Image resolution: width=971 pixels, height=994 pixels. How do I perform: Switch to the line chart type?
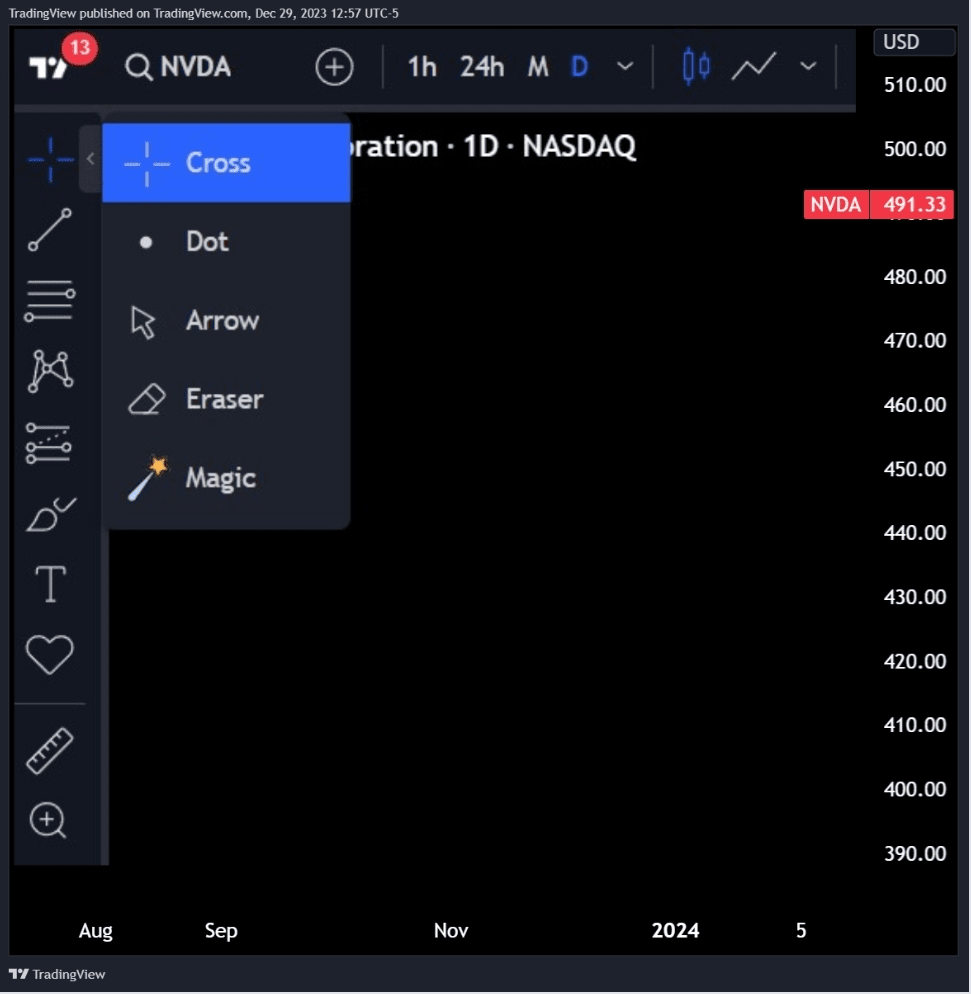(x=753, y=68)
